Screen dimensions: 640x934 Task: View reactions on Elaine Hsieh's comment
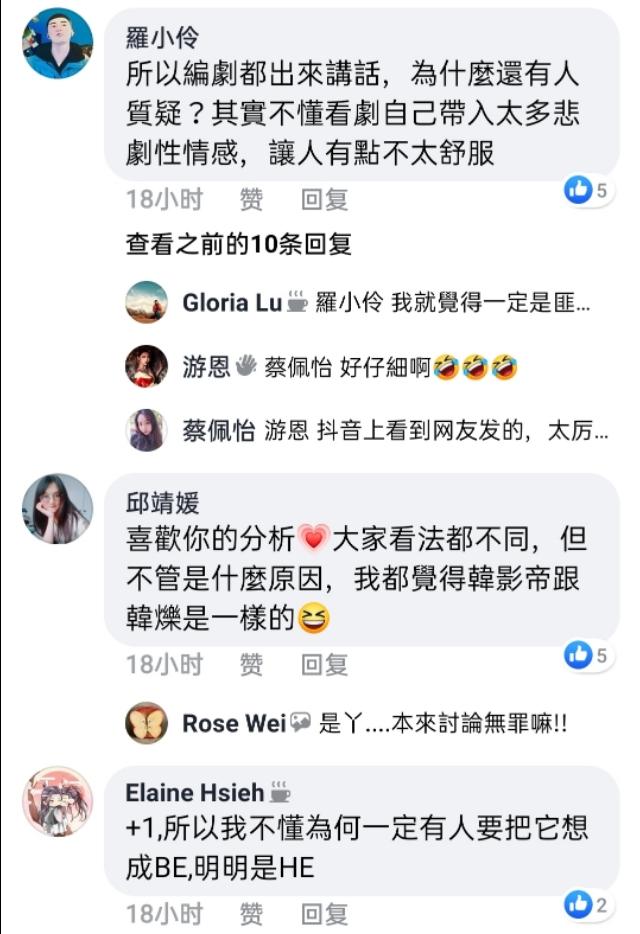(x=587, y=905)
